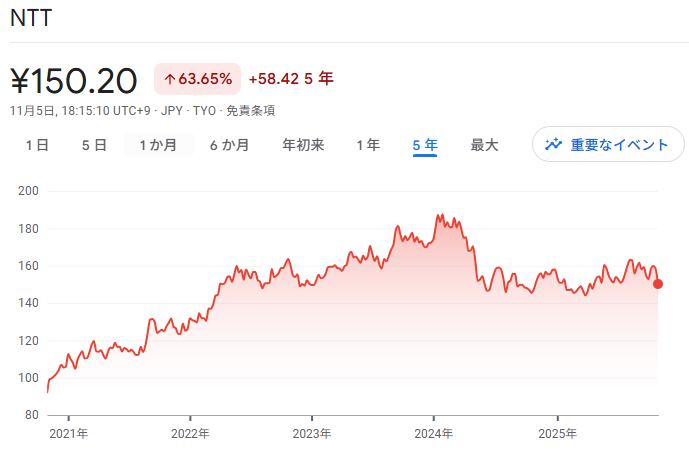Switch chart to 5日 range
689x452 pixels.
[94, 145]
